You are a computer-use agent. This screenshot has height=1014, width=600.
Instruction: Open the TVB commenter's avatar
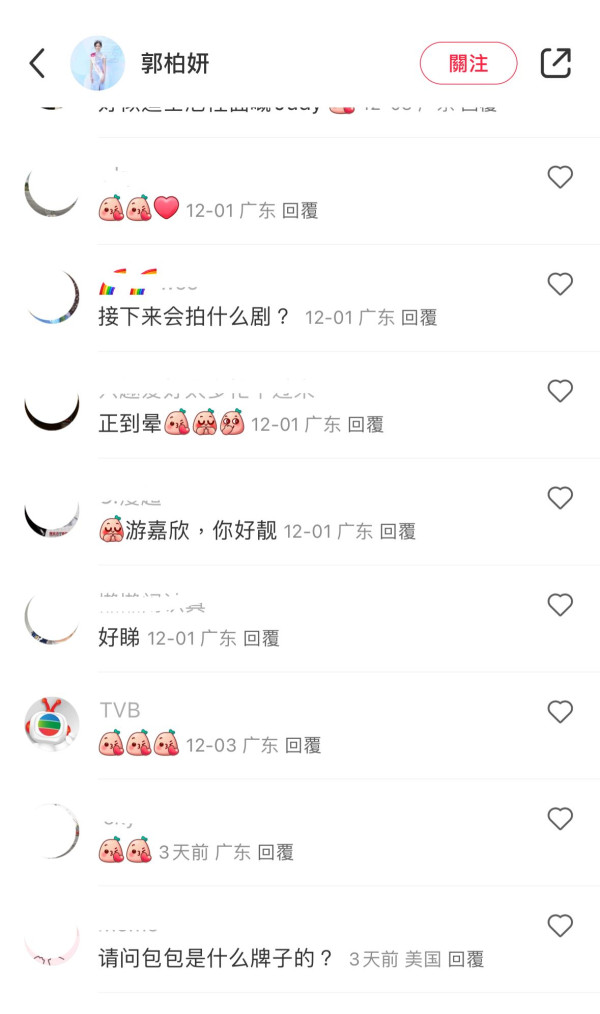coord(51,724)
